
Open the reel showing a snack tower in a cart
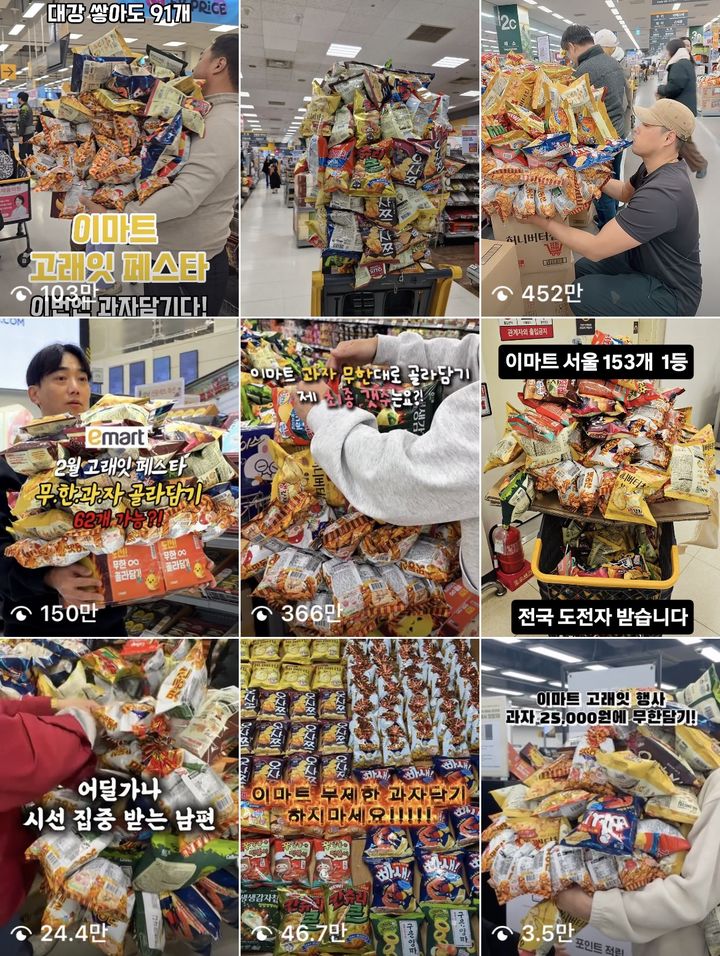coord(360,160)
